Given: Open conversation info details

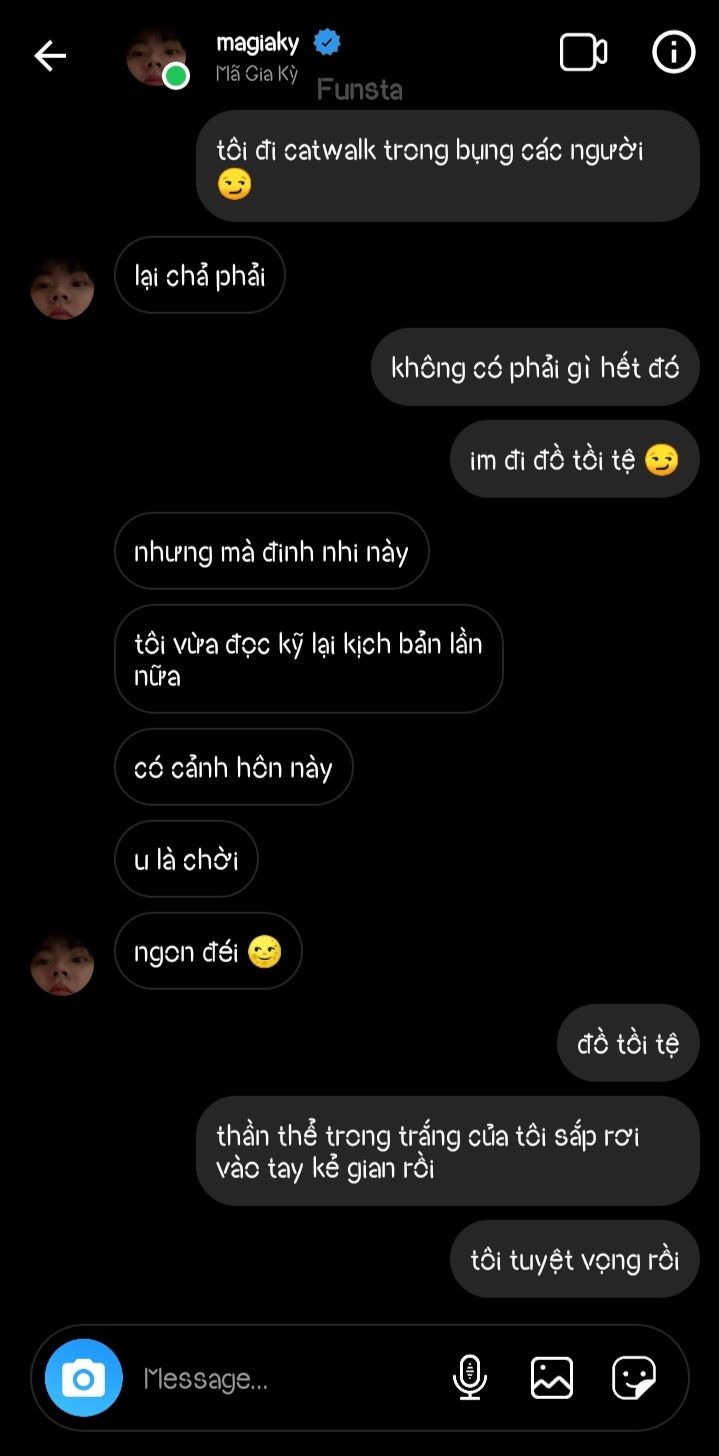Looking at the screenshot, I should (673, 53).
